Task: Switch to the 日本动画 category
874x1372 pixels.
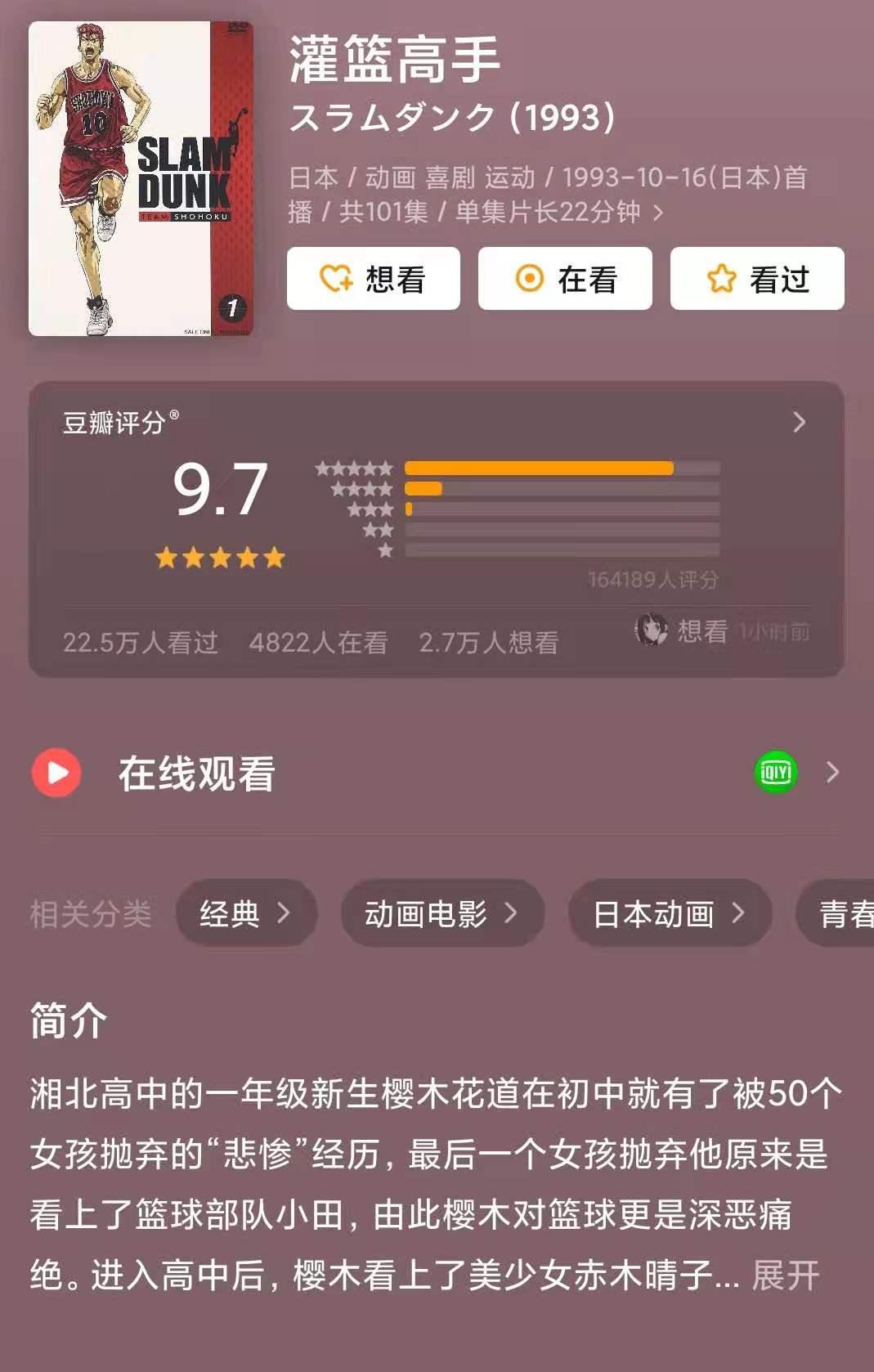Action: tap(670, 913)
